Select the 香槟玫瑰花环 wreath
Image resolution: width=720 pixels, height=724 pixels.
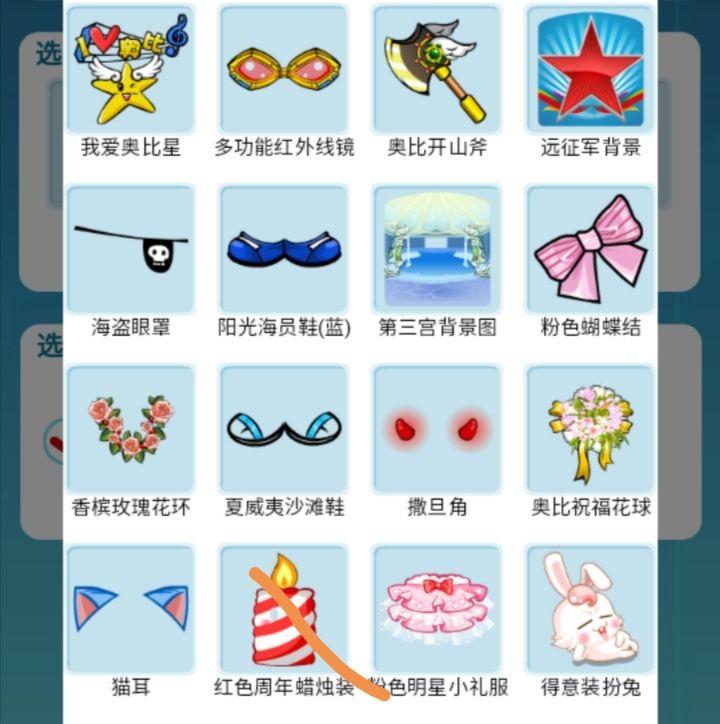(x=131, y=430)
